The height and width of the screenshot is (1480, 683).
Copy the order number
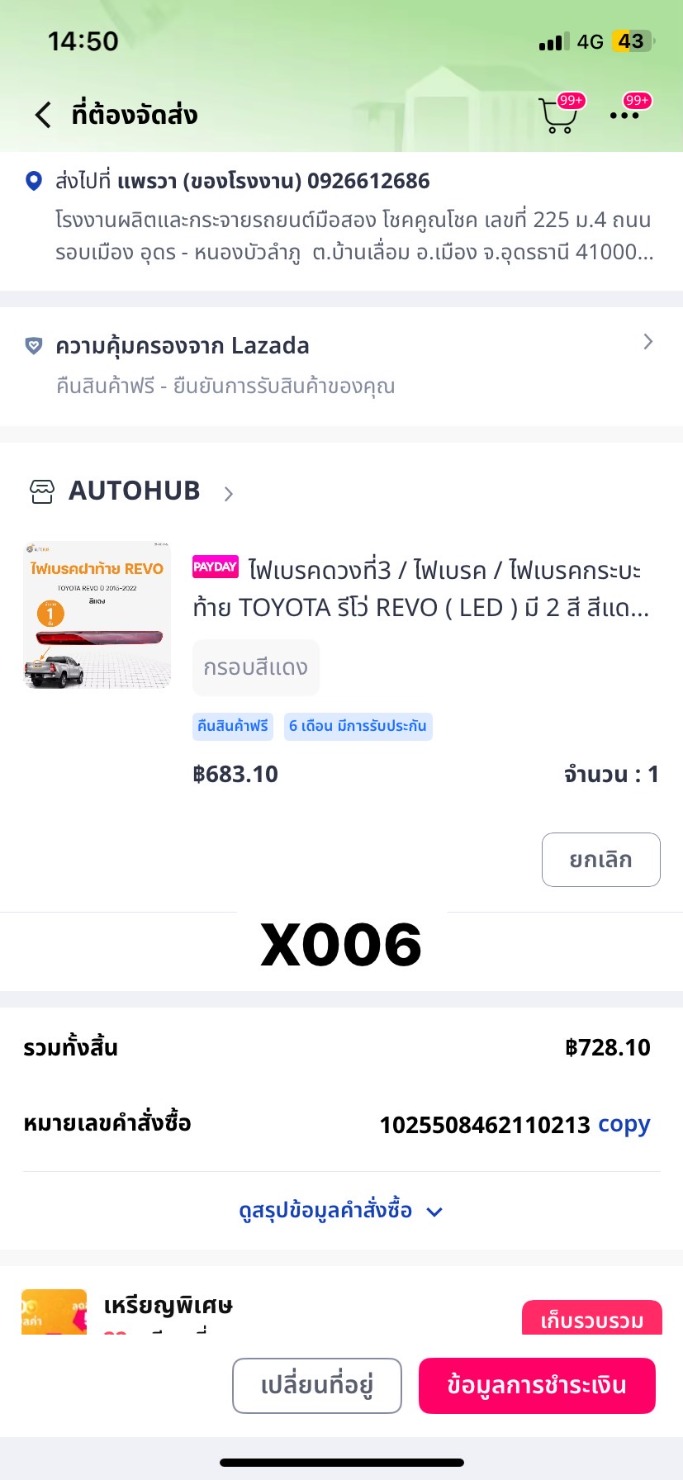[624, 1124]
